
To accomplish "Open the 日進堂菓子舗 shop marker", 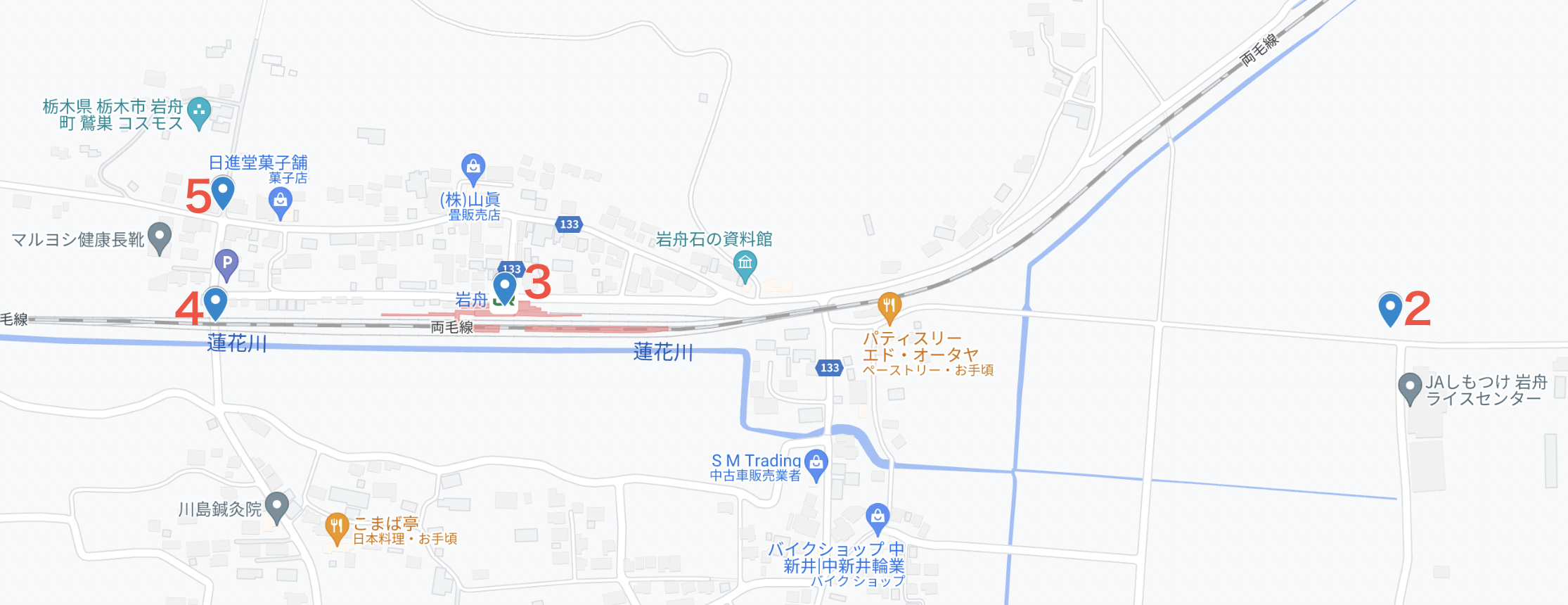I will click(281, 202).
